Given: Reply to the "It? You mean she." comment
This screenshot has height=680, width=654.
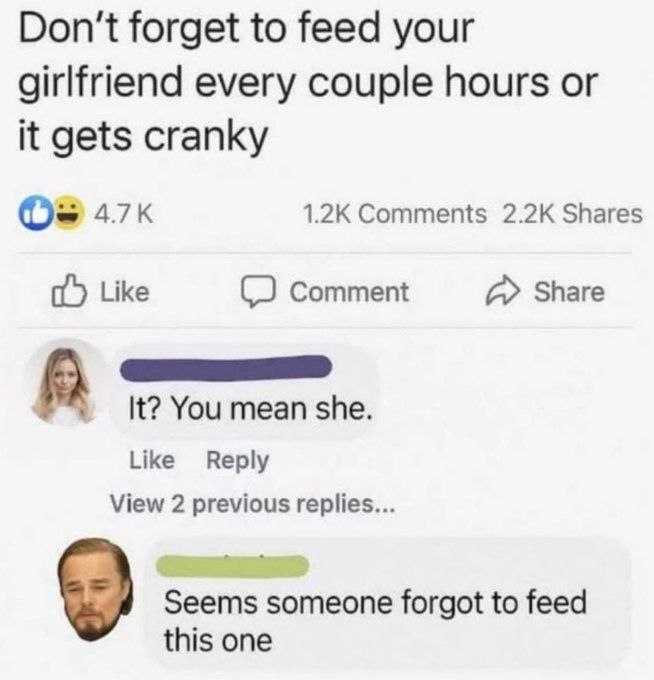Looking at the screenshot, I should pos(237,461).
